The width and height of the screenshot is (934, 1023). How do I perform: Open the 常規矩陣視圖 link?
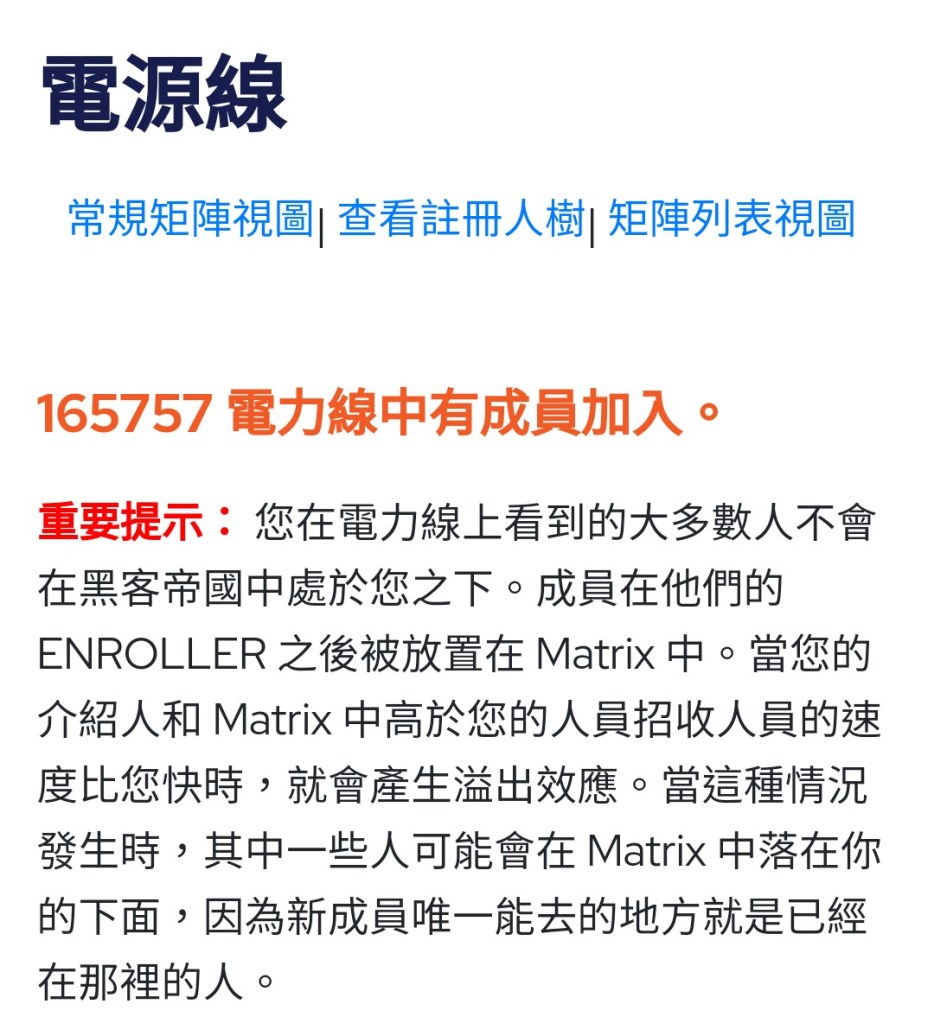coord(191,219)
